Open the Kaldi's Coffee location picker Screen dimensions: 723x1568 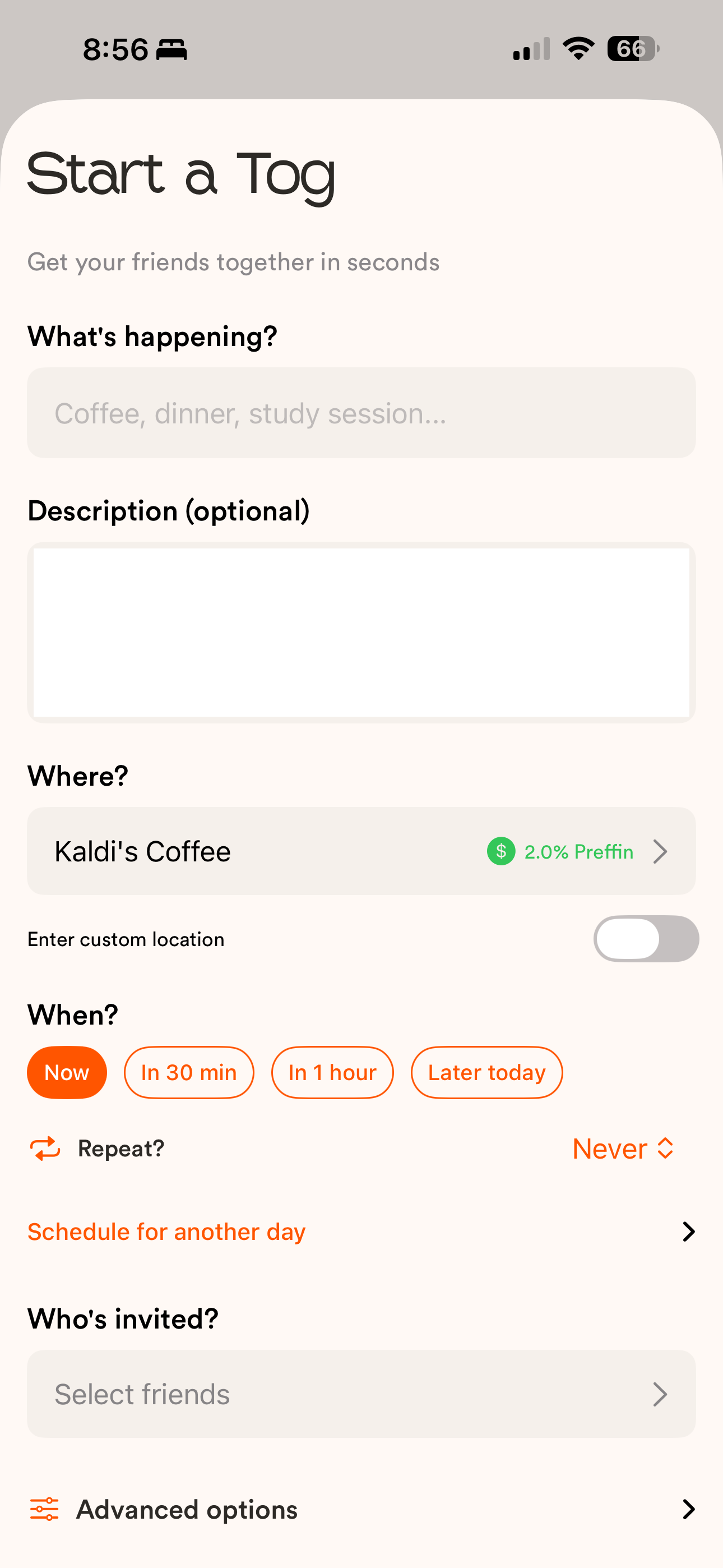pos(361,851)
